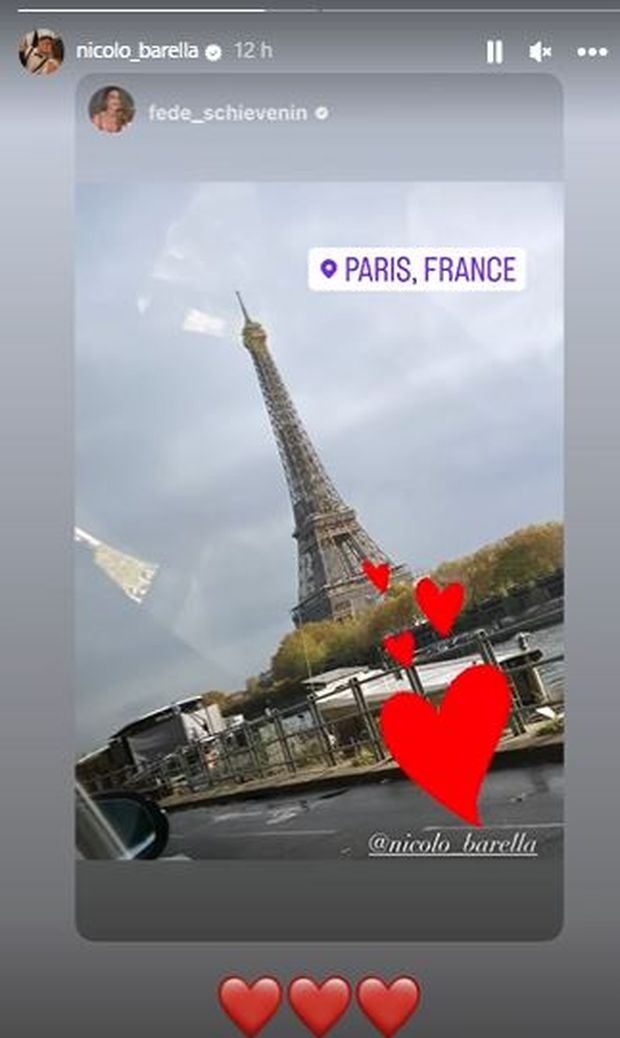Open the nicolo_barella username at top

(138, 51)
